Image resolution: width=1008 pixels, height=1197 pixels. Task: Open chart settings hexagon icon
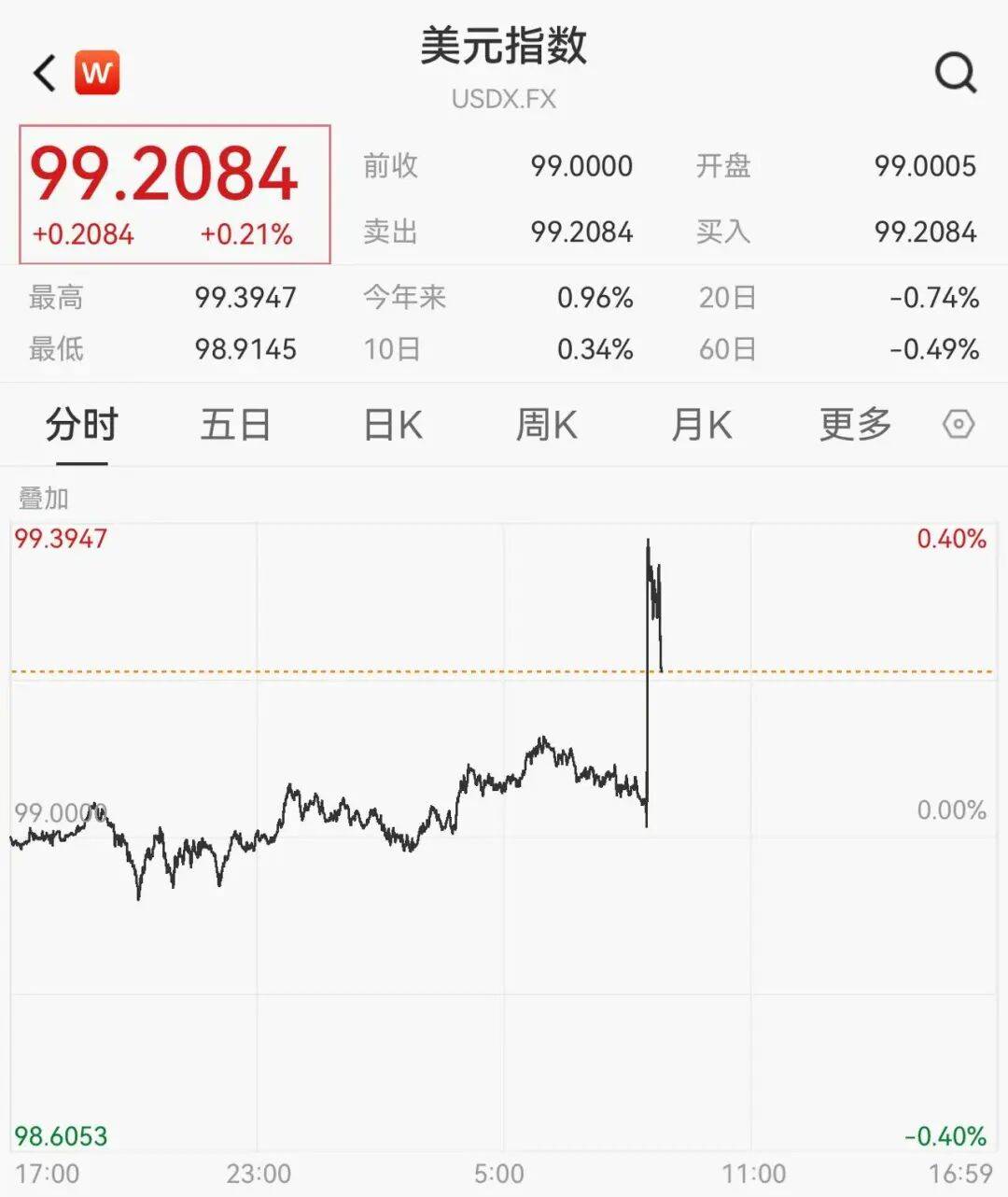959,425
